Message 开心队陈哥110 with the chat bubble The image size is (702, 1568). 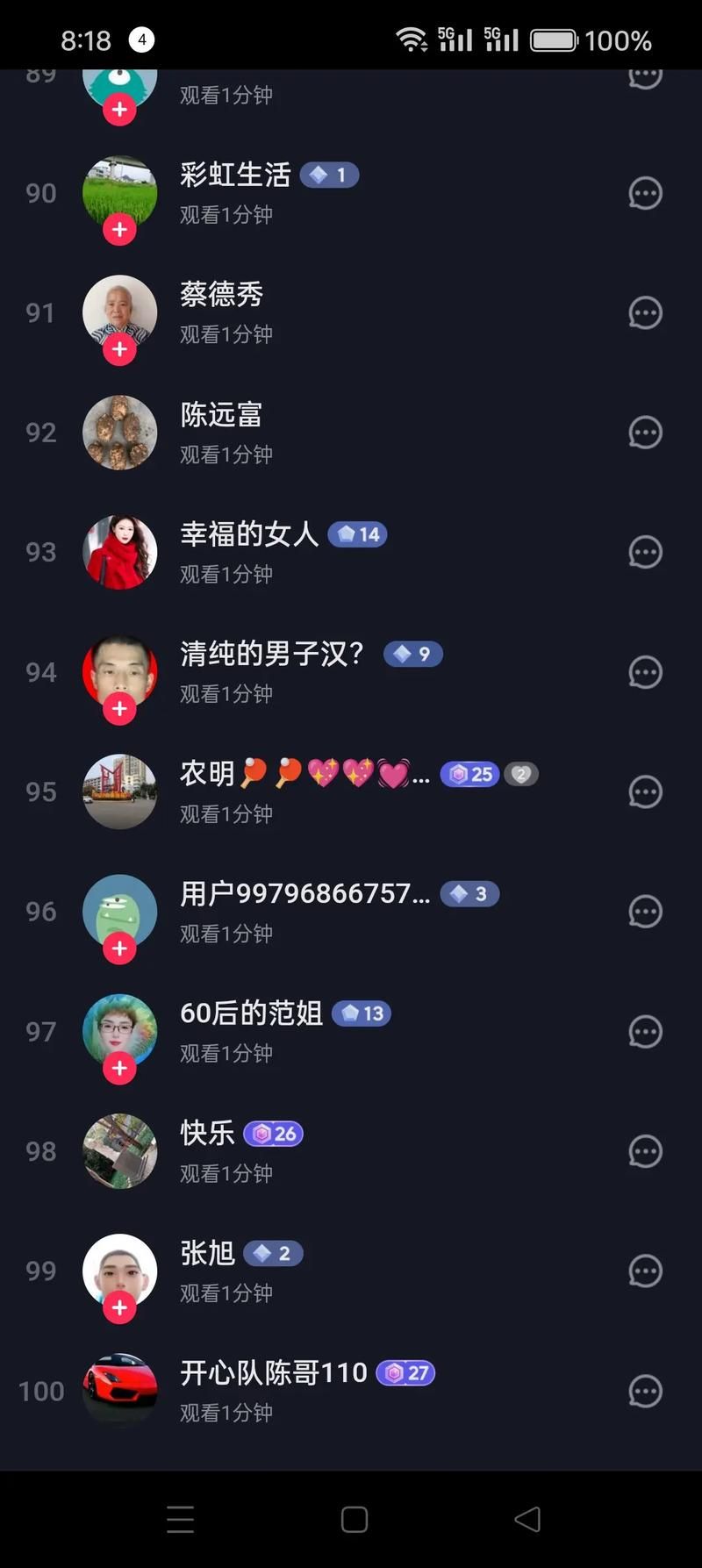click(x=645, y=1391)
